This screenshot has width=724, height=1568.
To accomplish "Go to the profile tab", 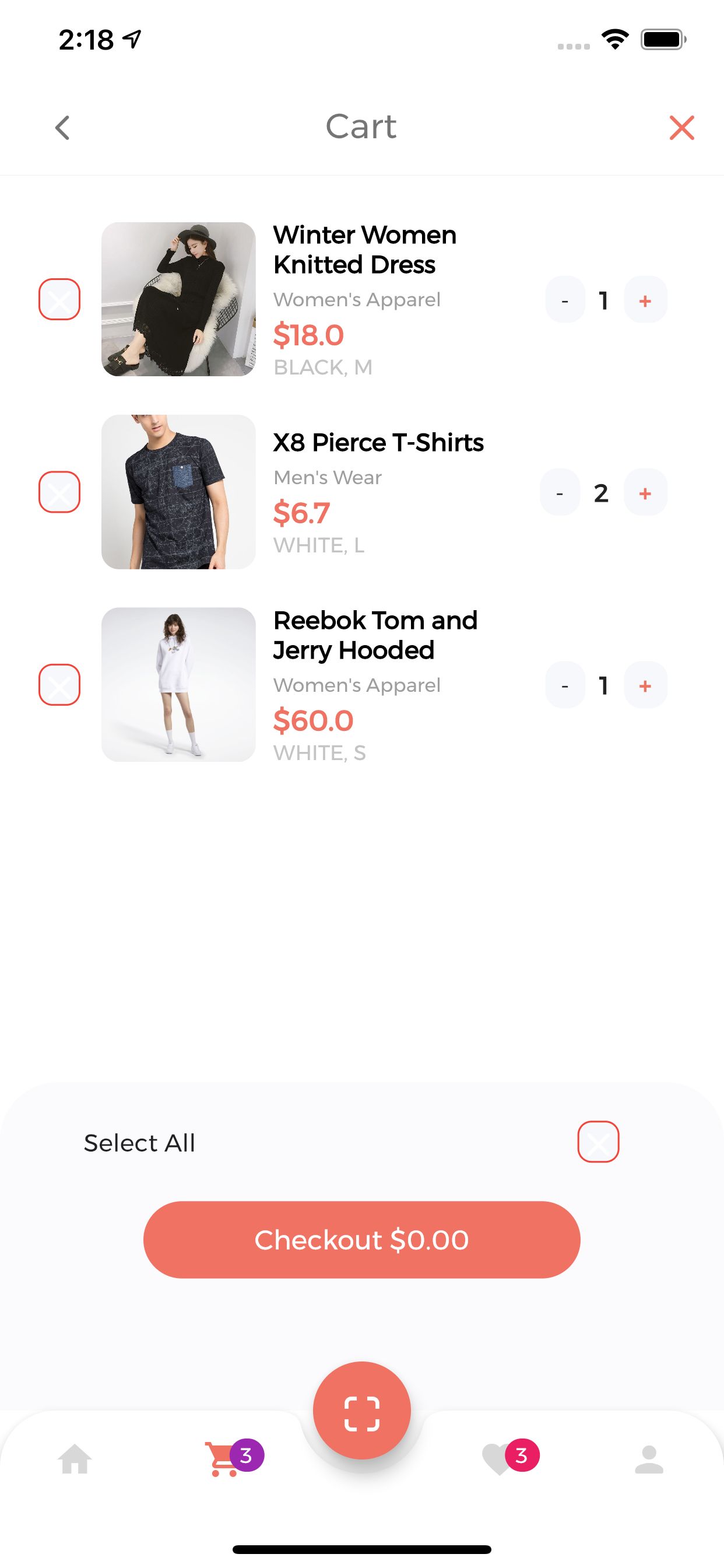I will click(649, 1459).
